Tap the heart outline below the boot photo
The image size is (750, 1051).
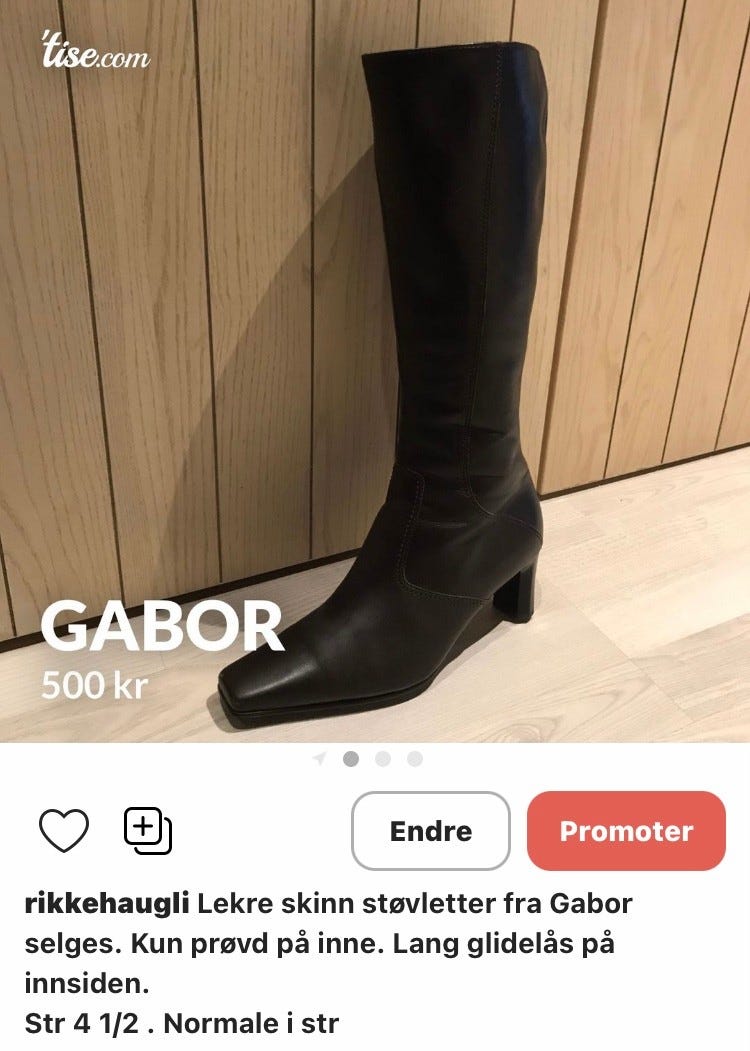(x=64, y=830)
